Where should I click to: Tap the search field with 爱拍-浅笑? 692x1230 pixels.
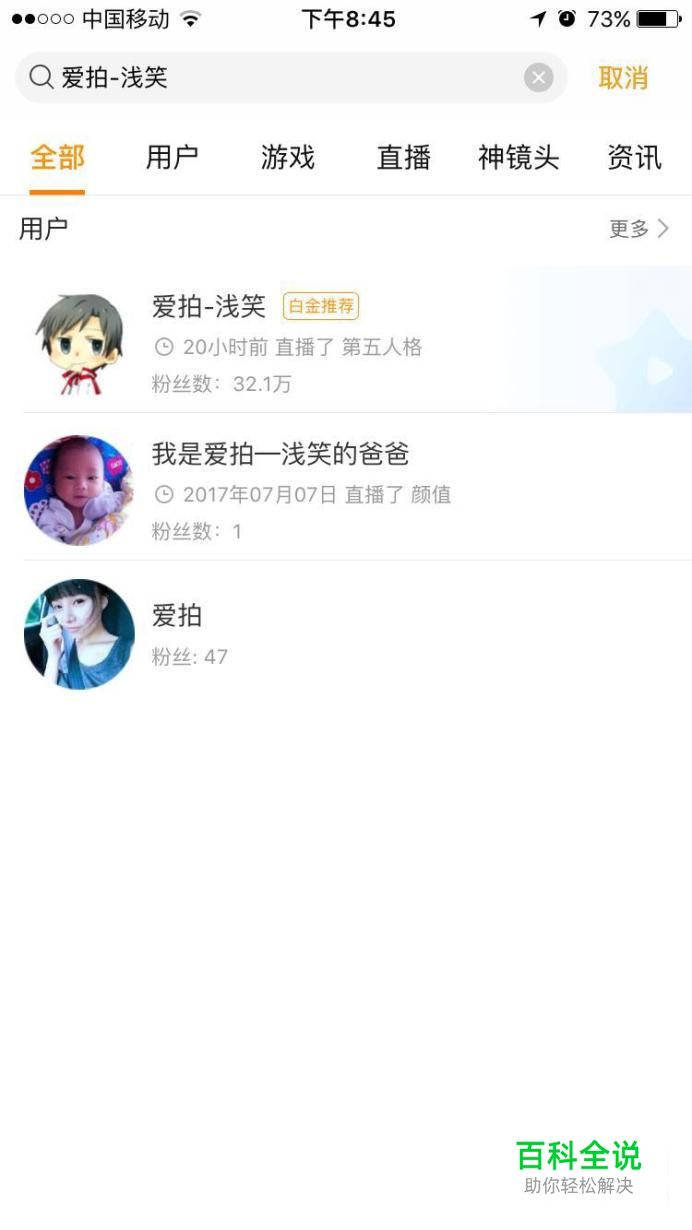[x=291, y=77]
